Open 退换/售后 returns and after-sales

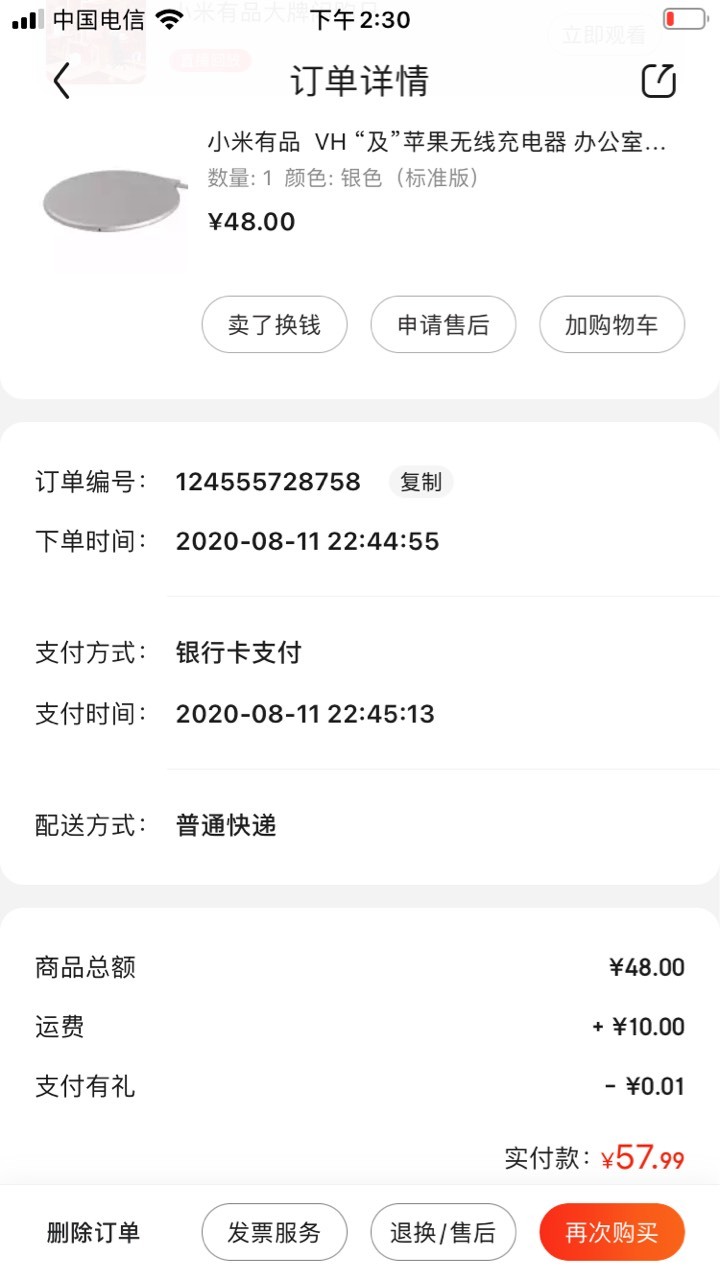tap(443, 1232)
